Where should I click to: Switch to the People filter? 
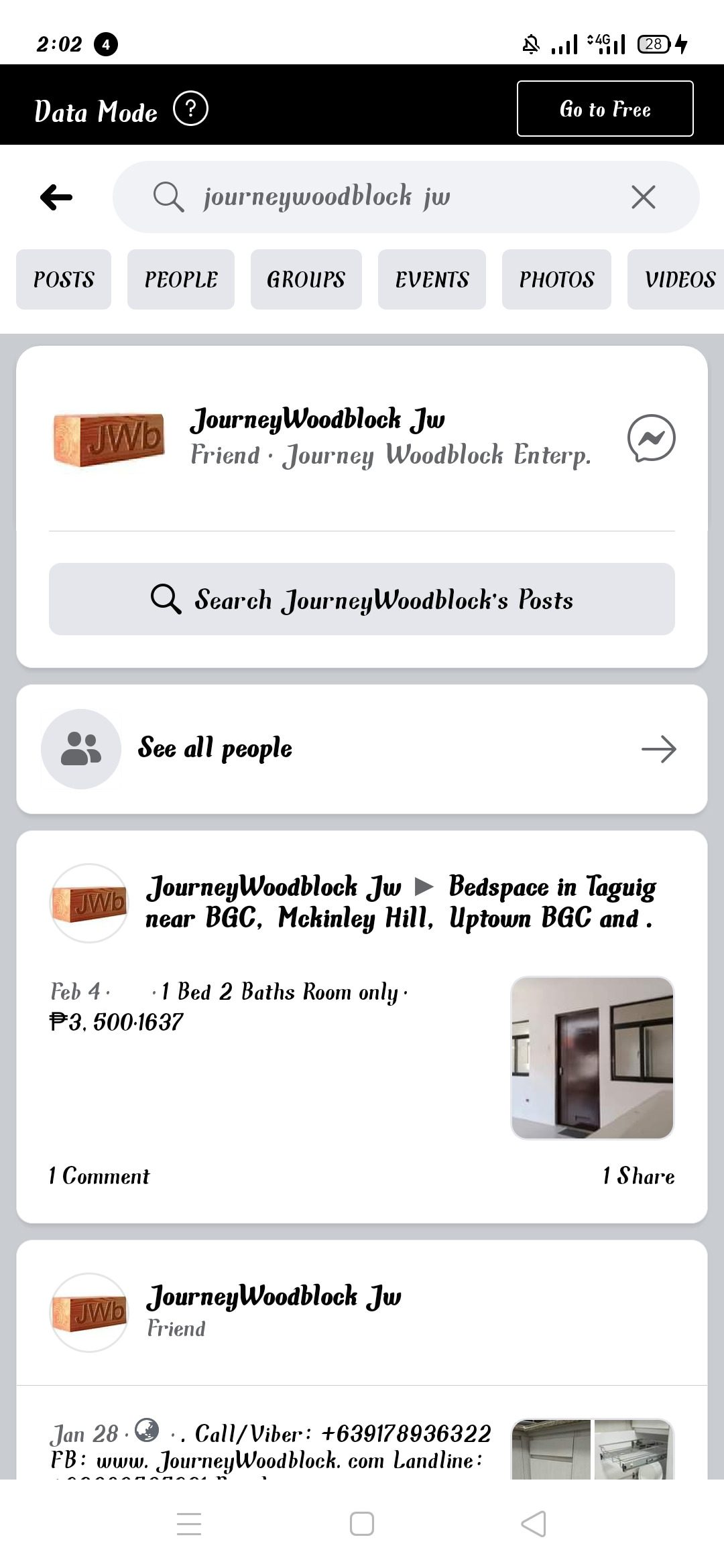tap(181, 279)
